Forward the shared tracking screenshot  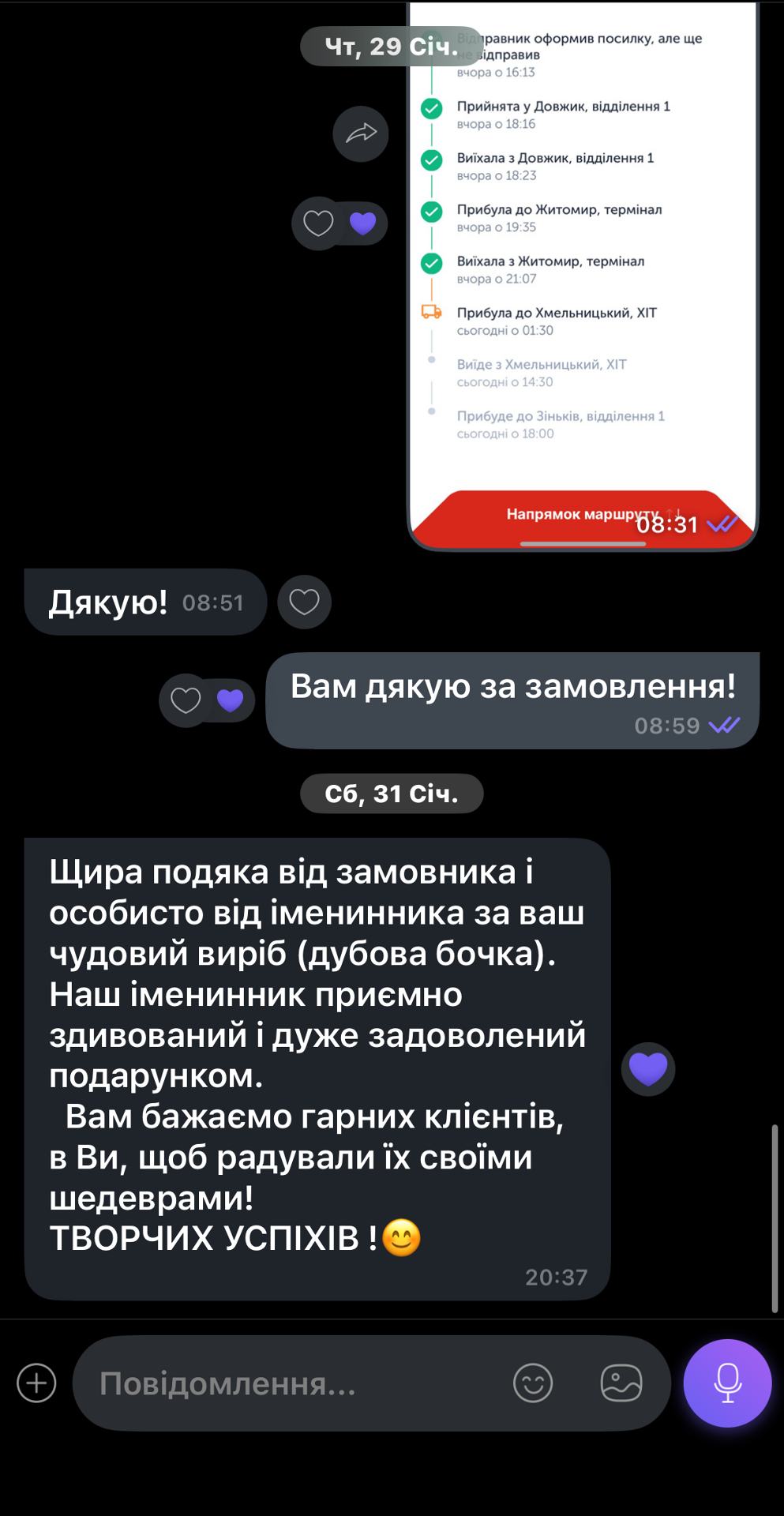click(361, 133)
